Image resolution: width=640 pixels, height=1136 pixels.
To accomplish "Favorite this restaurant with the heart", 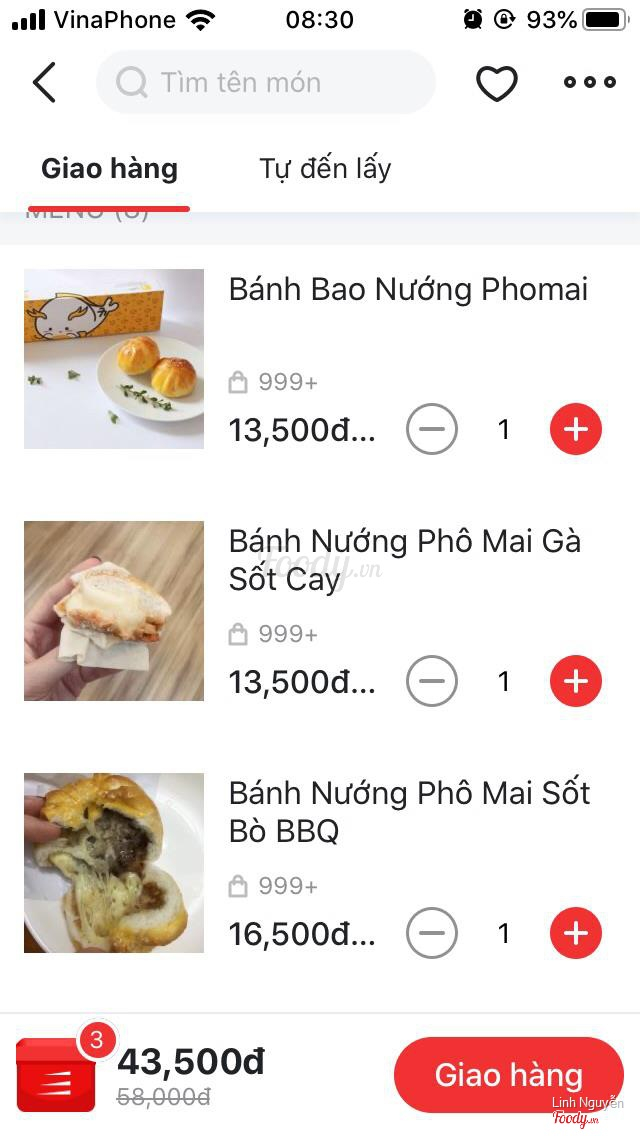I will coord(496,83).
